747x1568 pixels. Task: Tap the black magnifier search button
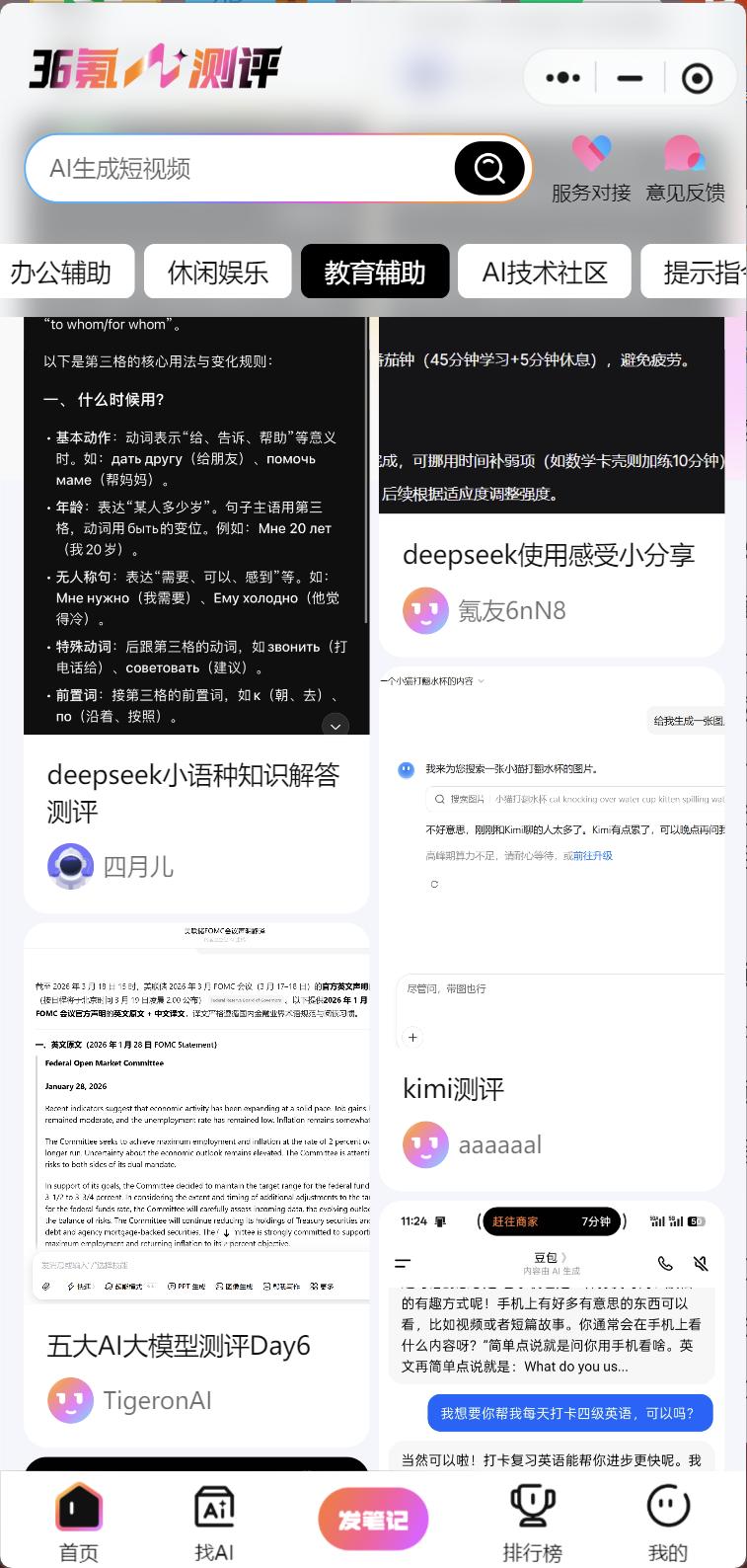point(489,168)
